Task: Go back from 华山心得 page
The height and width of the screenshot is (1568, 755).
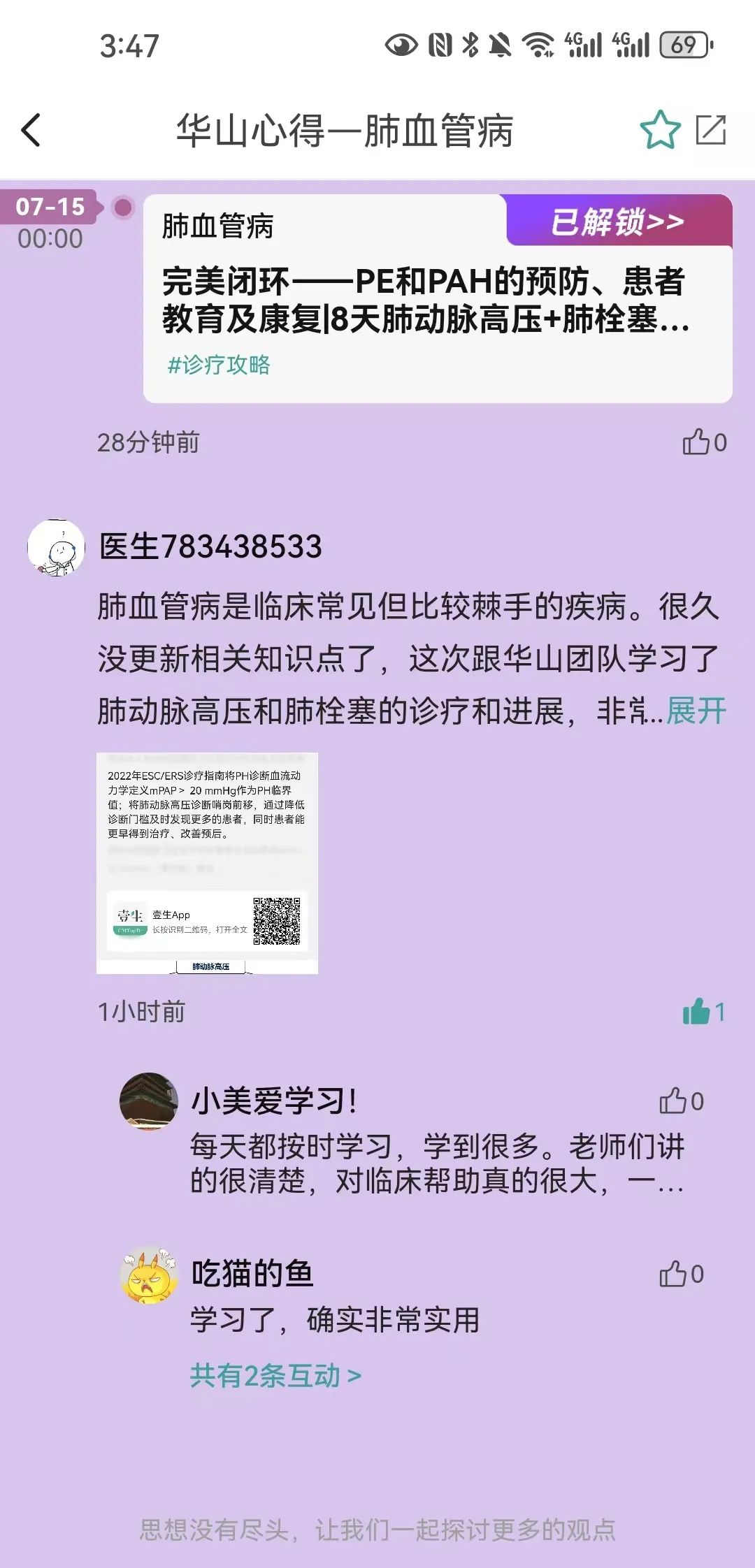Action: tap(31, 131)
